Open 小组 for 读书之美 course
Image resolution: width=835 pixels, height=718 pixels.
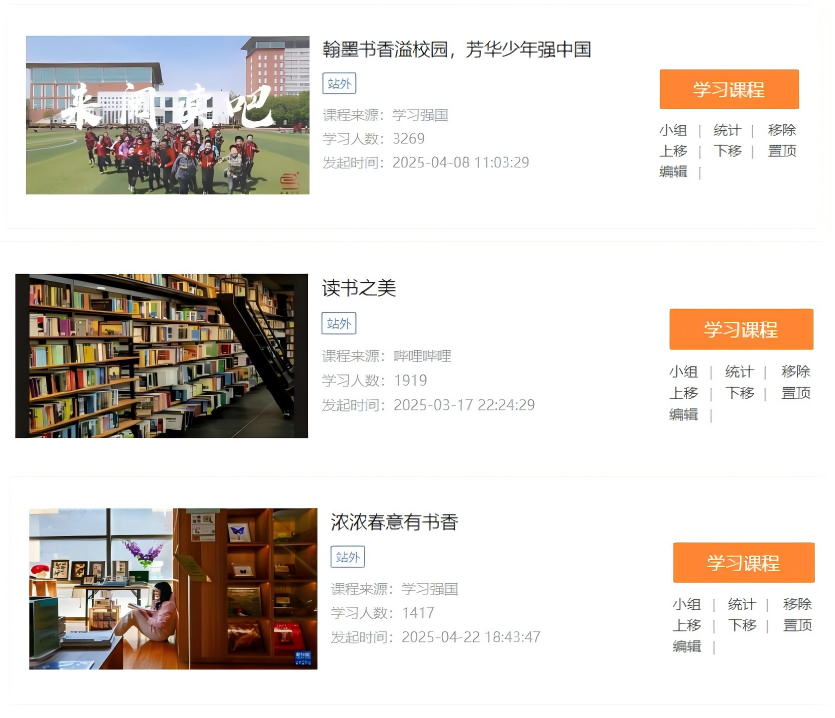(684, 372)
